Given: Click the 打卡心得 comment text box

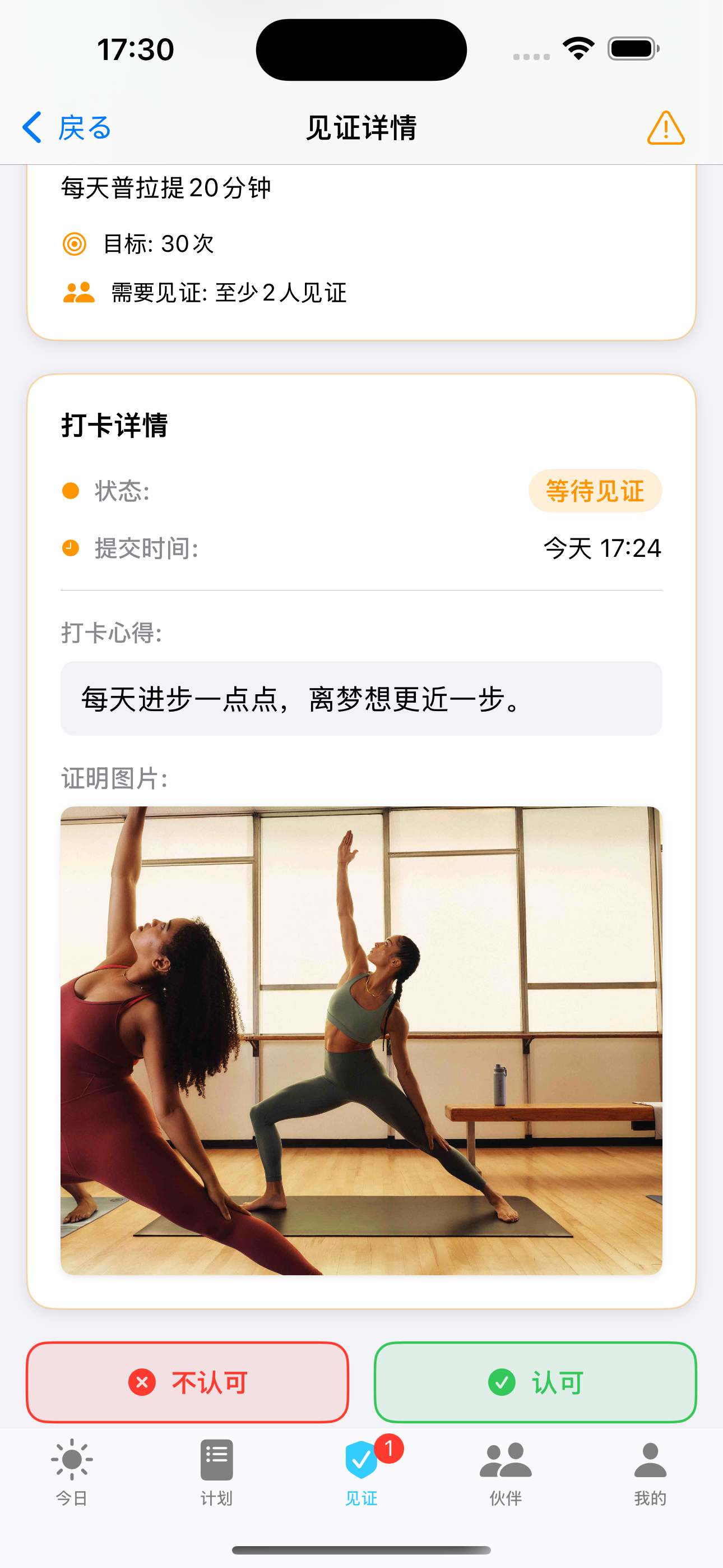Looking at the screenshot, I should (x=361, y=700).
